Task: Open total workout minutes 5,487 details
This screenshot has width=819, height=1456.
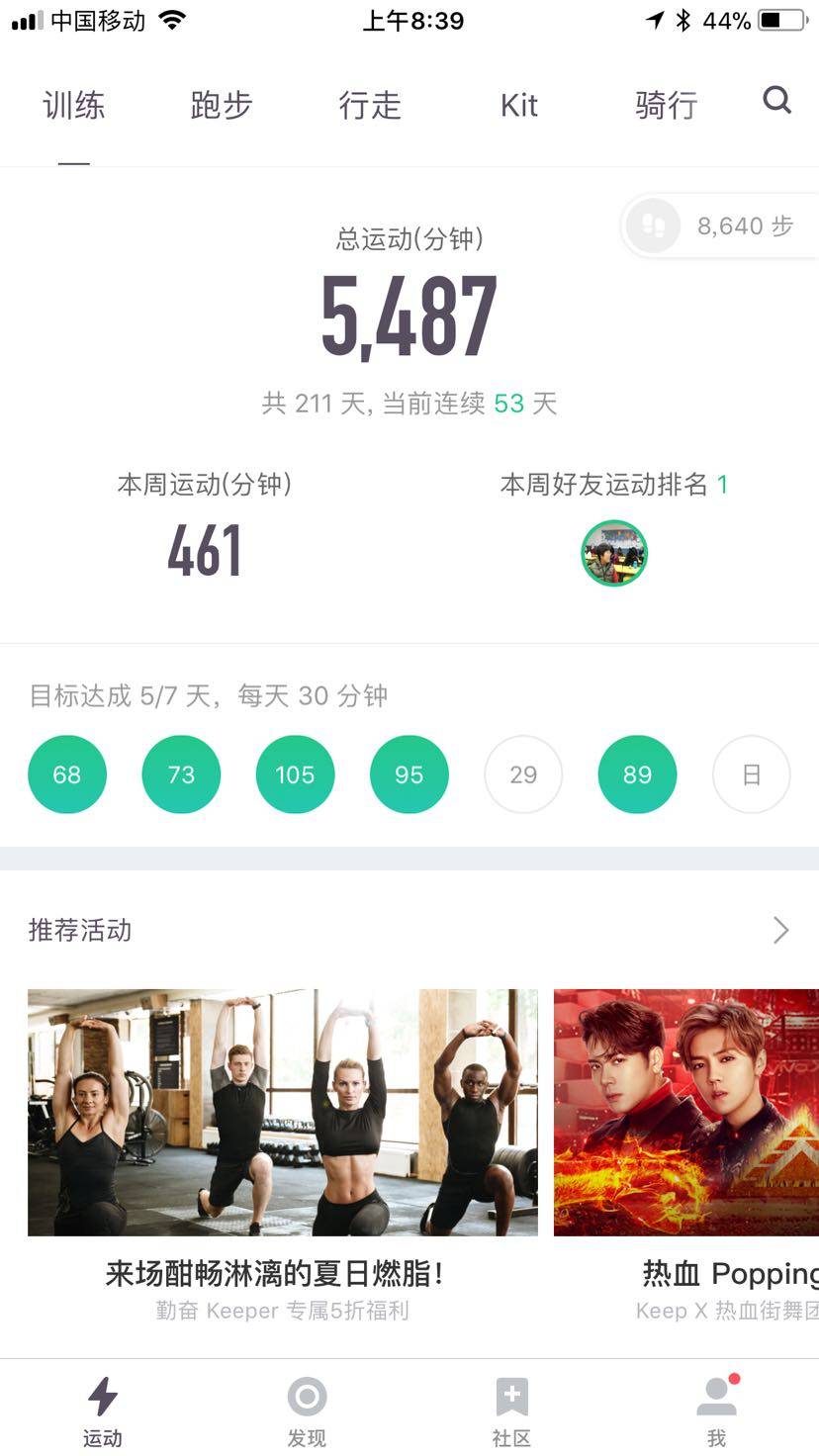Action: pyautogui.click(x=409, y=317)
